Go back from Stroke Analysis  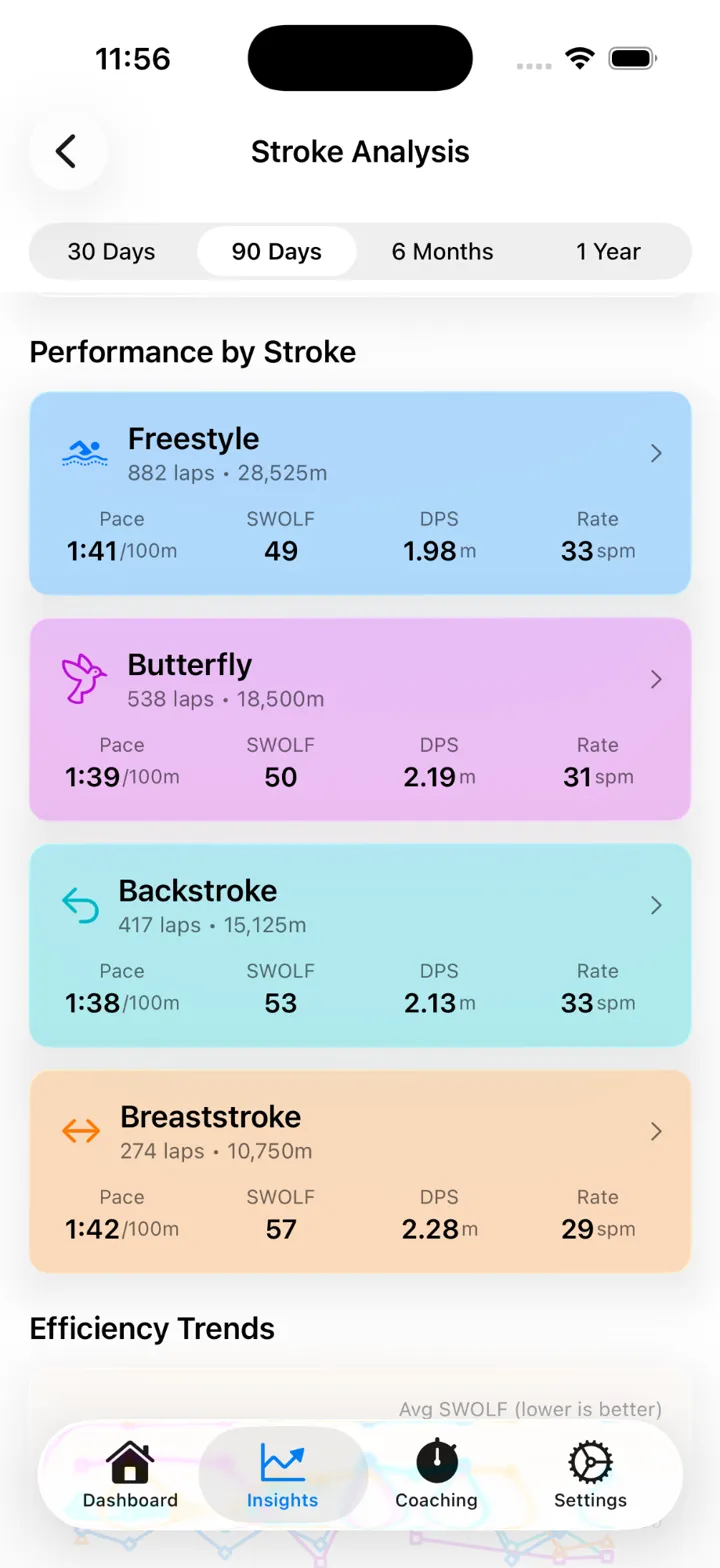coord(66,152)
